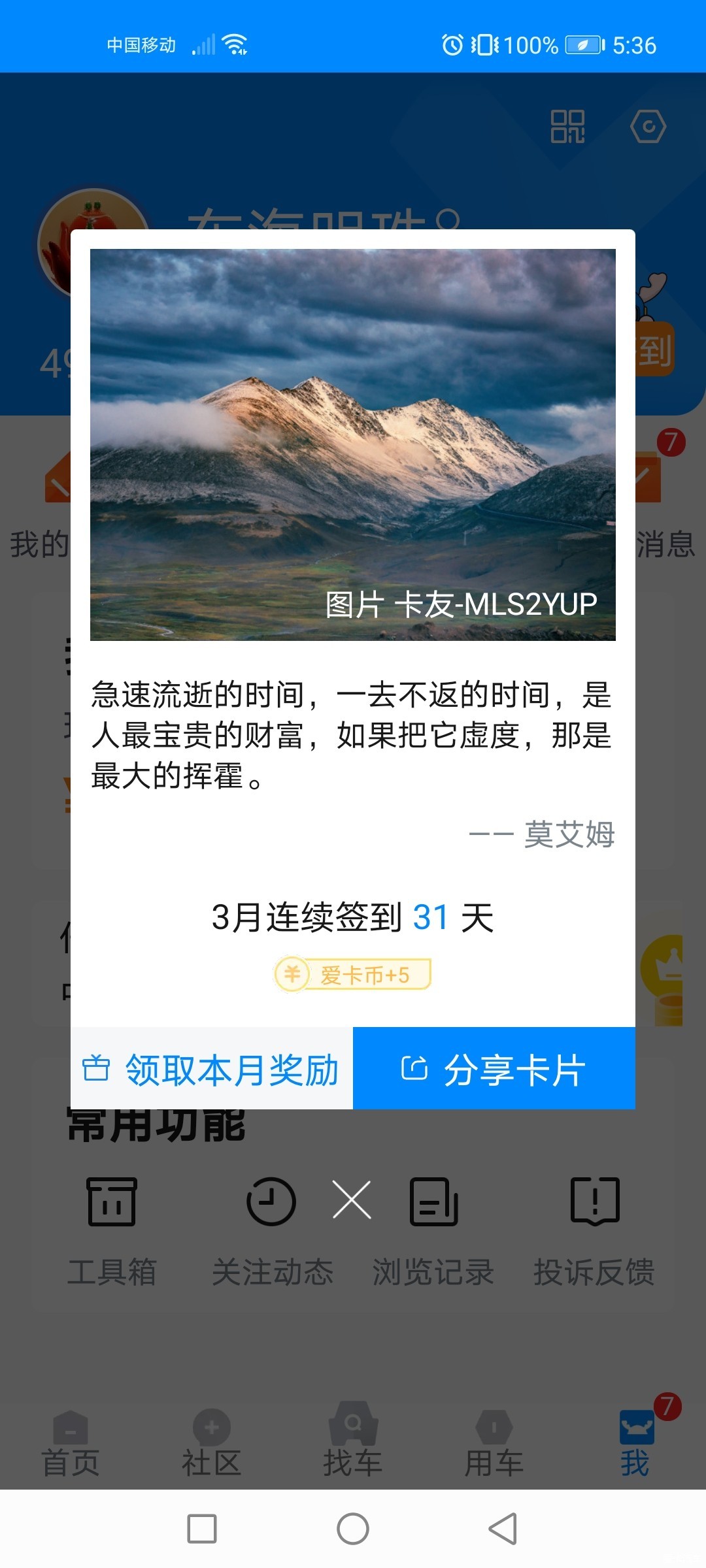The image size is (706, 1568).
Task: Tap the system back button
Action: coord(503,1529)
